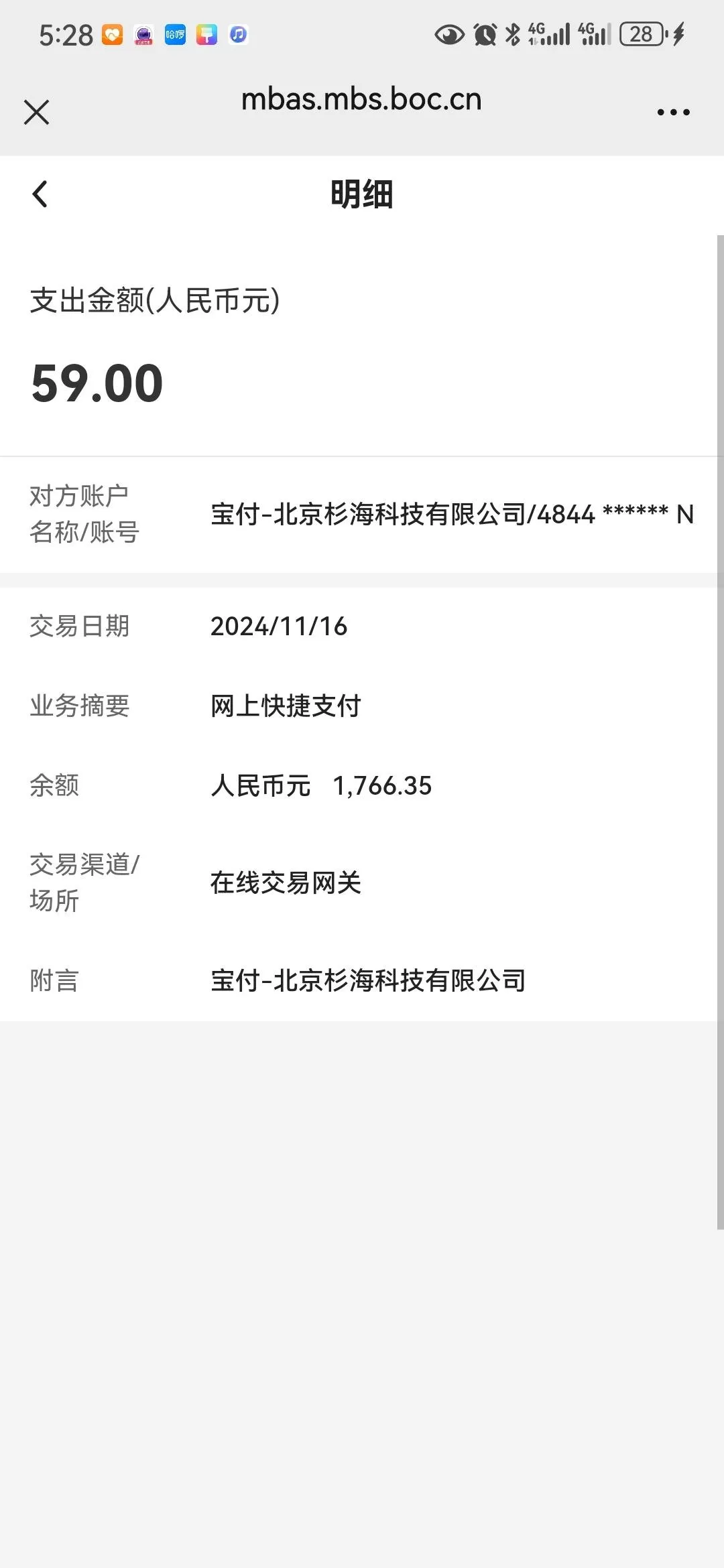Select the battery indicator showing 28
Image resolution: width=724 pixels, height=1568 pixels.
642,34
